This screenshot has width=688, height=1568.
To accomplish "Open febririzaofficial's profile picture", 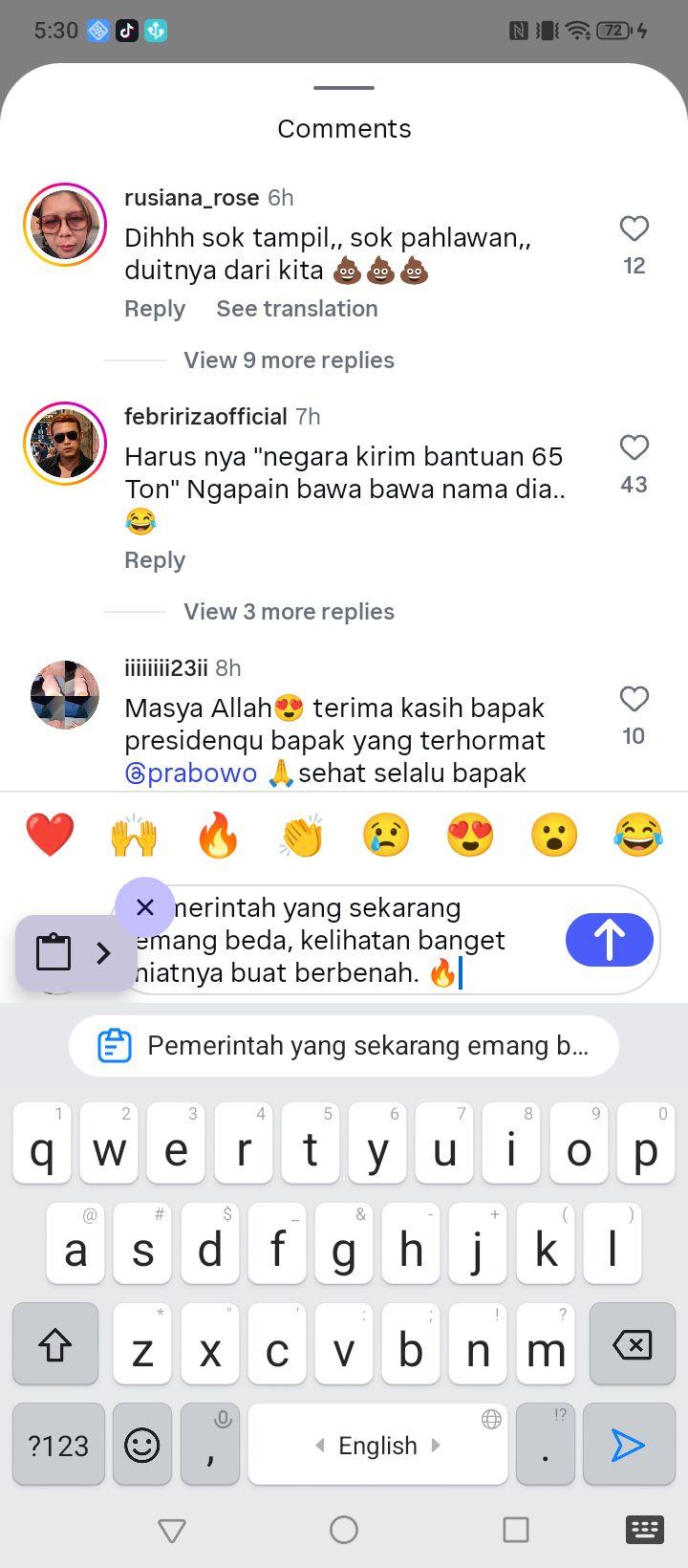I will pos(65,444).
